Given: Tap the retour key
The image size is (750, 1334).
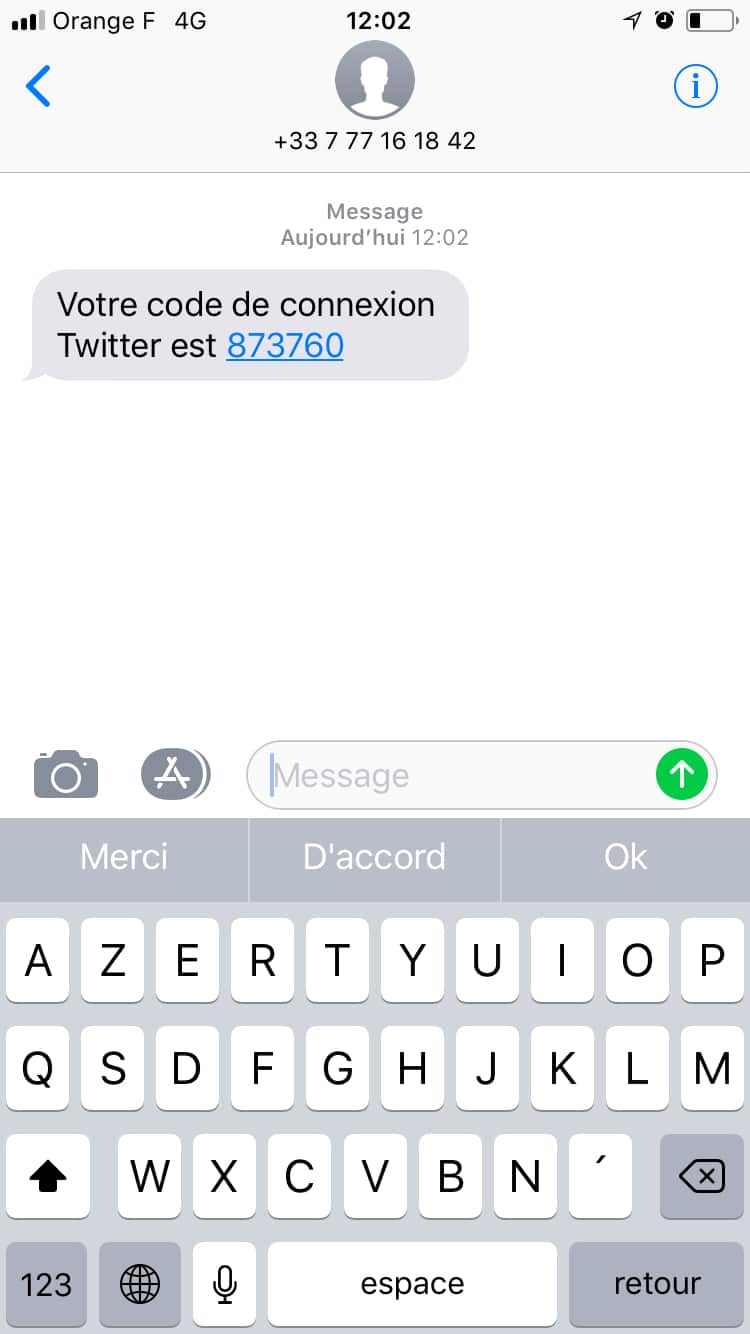Looking at the screenshot, I should 657,1284.
